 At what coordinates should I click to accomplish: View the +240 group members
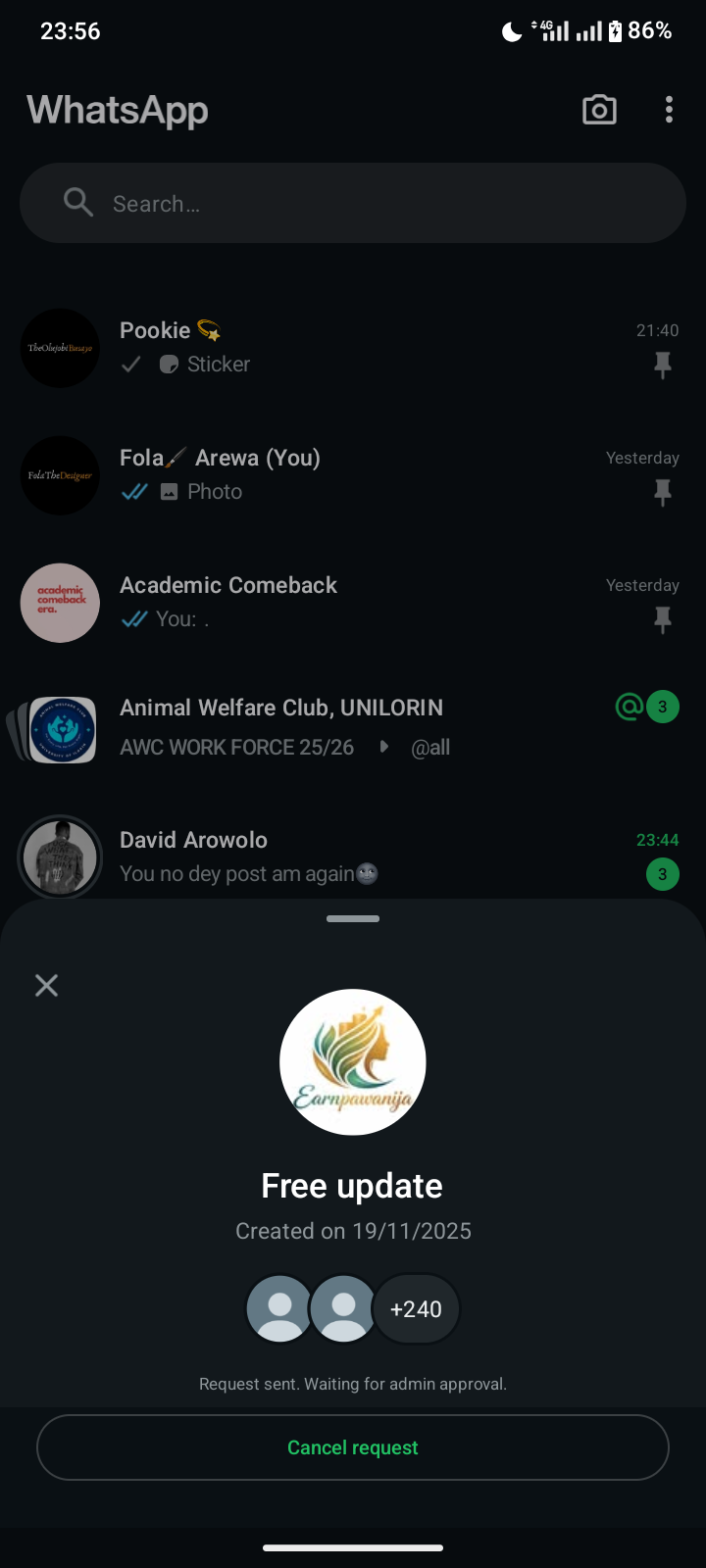416,1309
